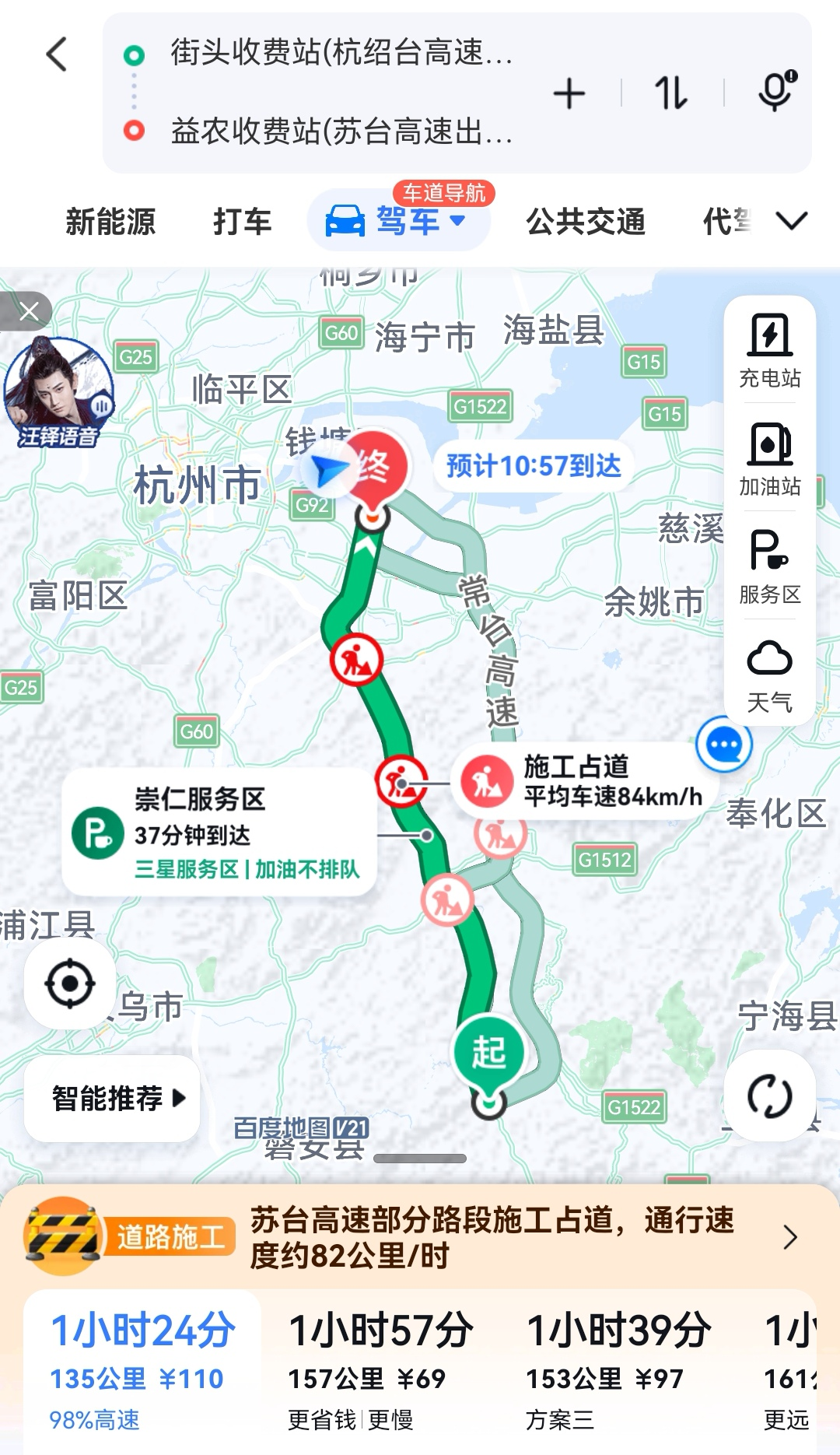Check 天气 weather along the route
Screen dimensions: 840x1455
769,675
